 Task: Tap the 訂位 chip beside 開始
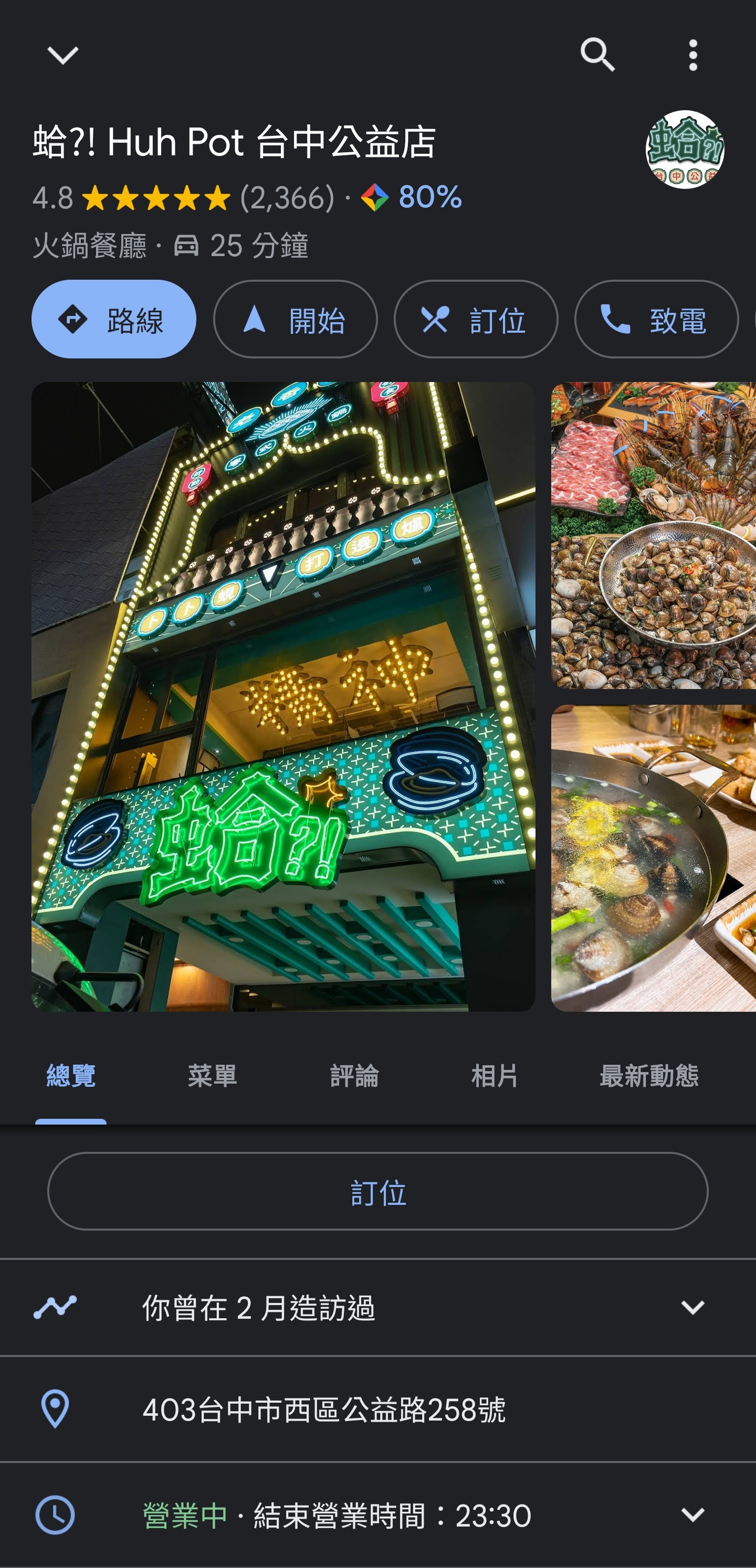(x=475, y=319)
